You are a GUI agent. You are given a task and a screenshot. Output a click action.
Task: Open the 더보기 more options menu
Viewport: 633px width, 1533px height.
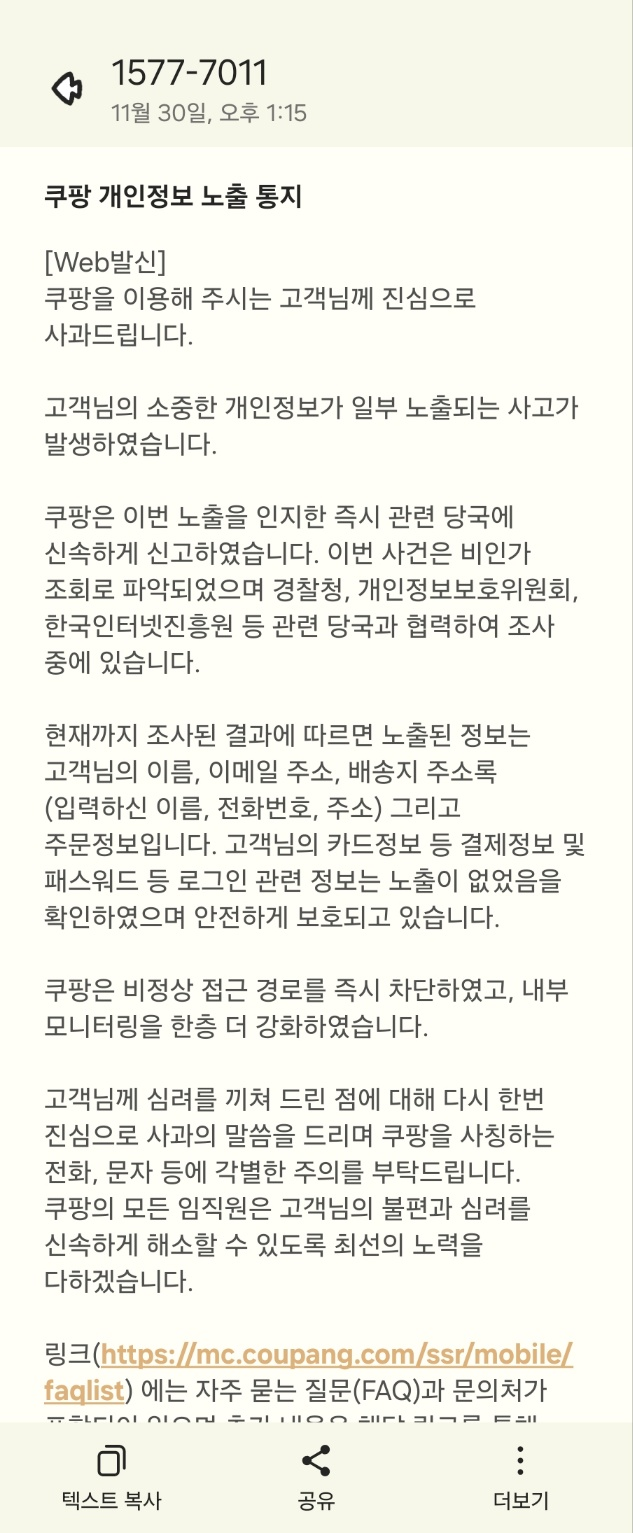520,1478
